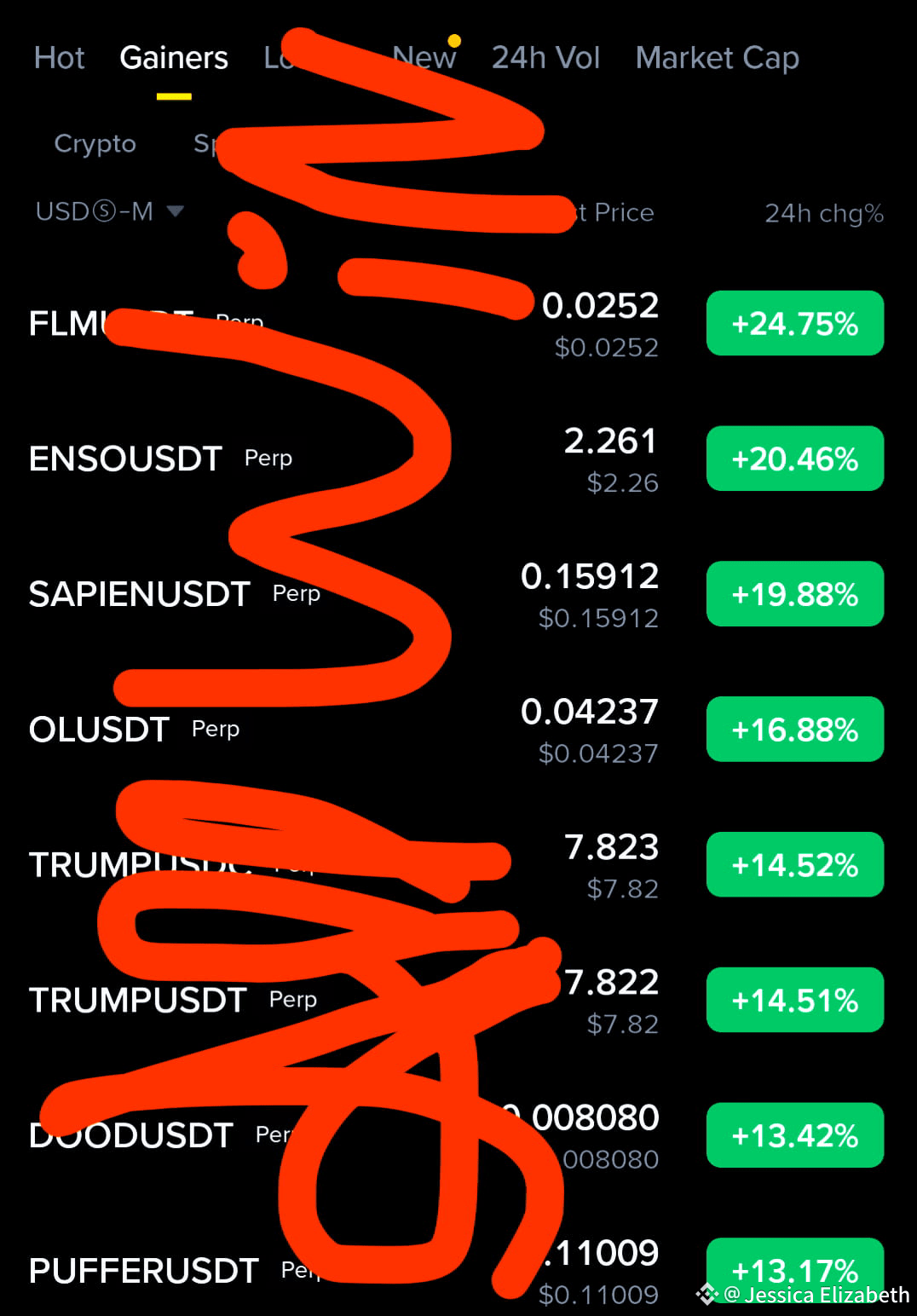Tap the +24.75% badge for FLMUSDT
Screen dimensions: 917x1316
[794, 324]
